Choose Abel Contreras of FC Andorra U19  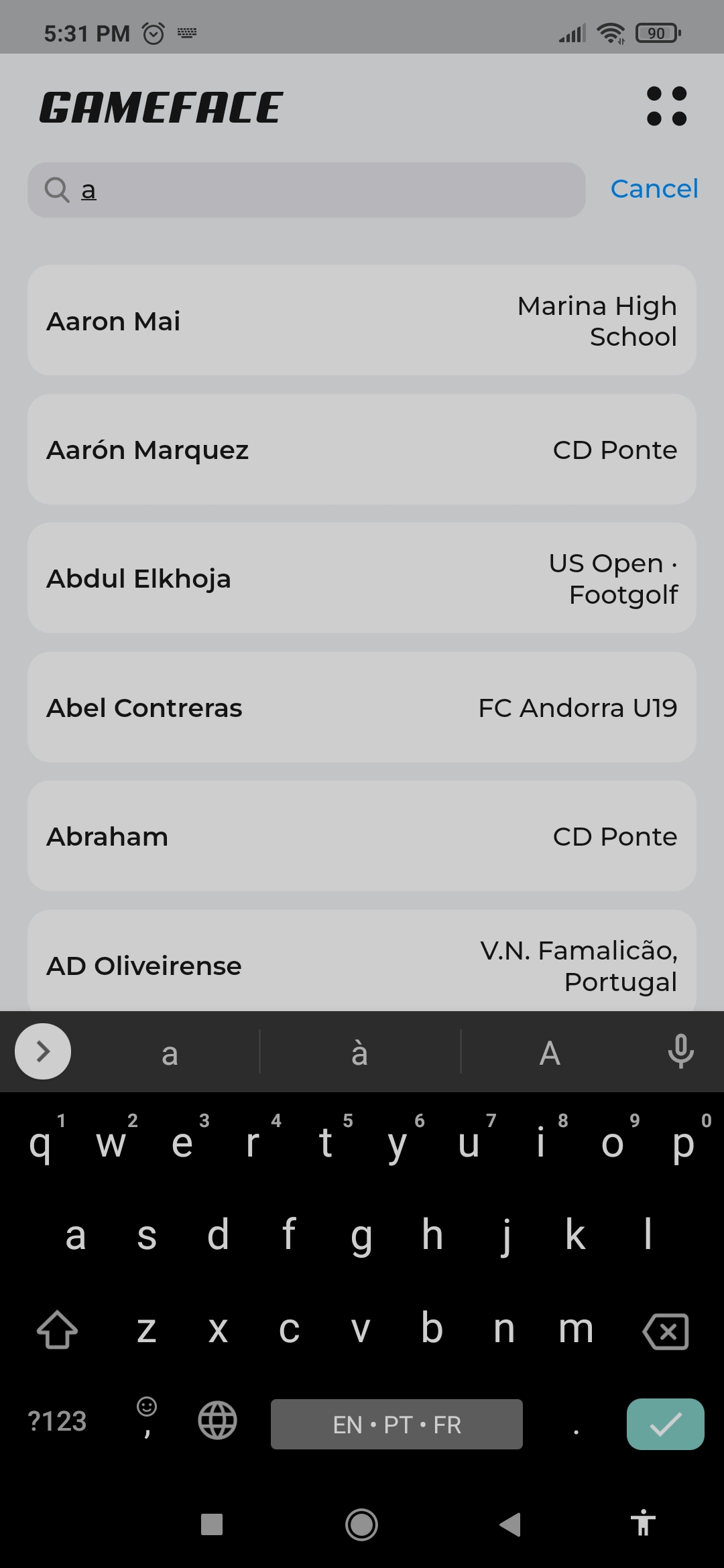tap(361, 708)
